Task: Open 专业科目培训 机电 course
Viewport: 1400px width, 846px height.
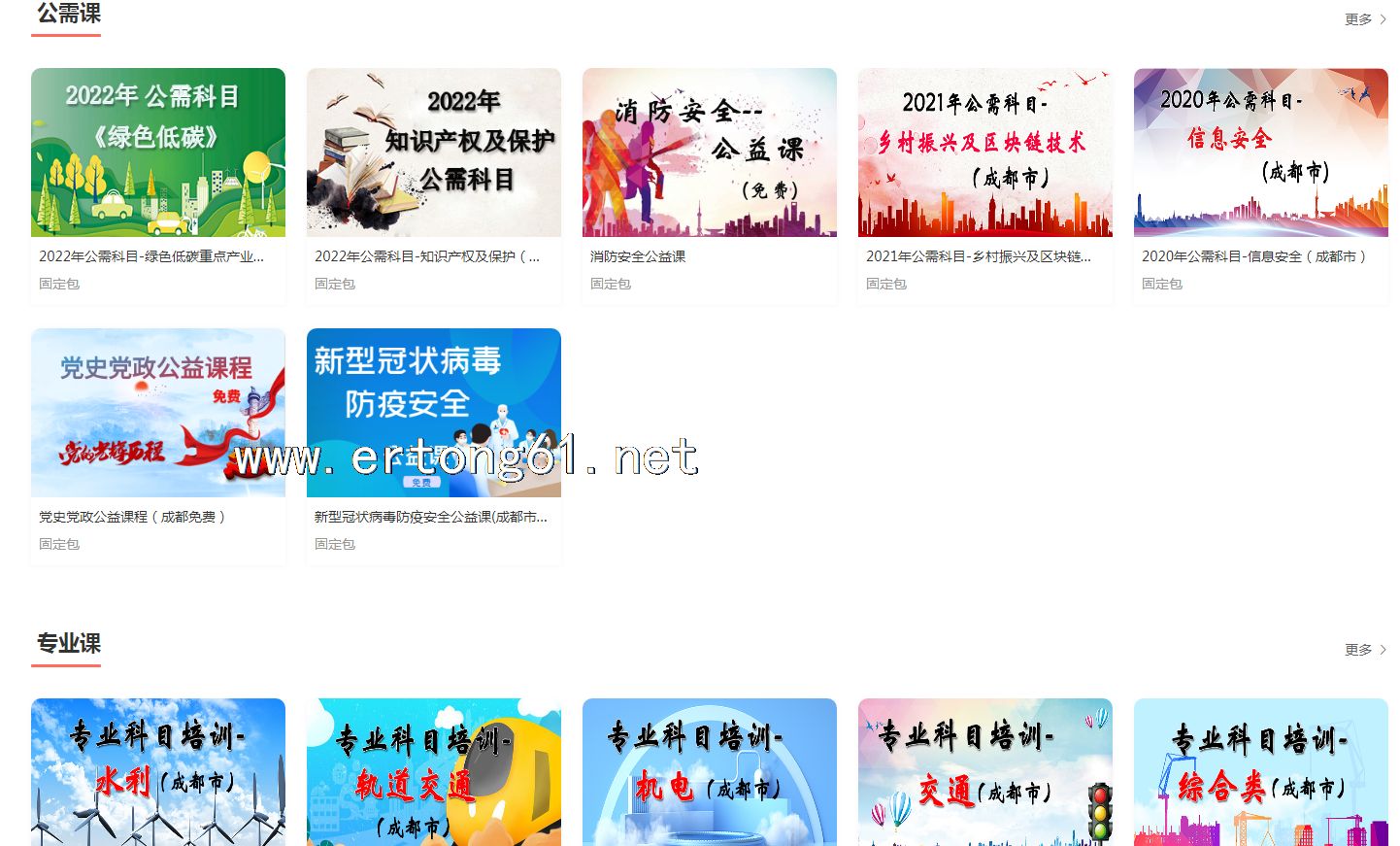Action: 710,772
